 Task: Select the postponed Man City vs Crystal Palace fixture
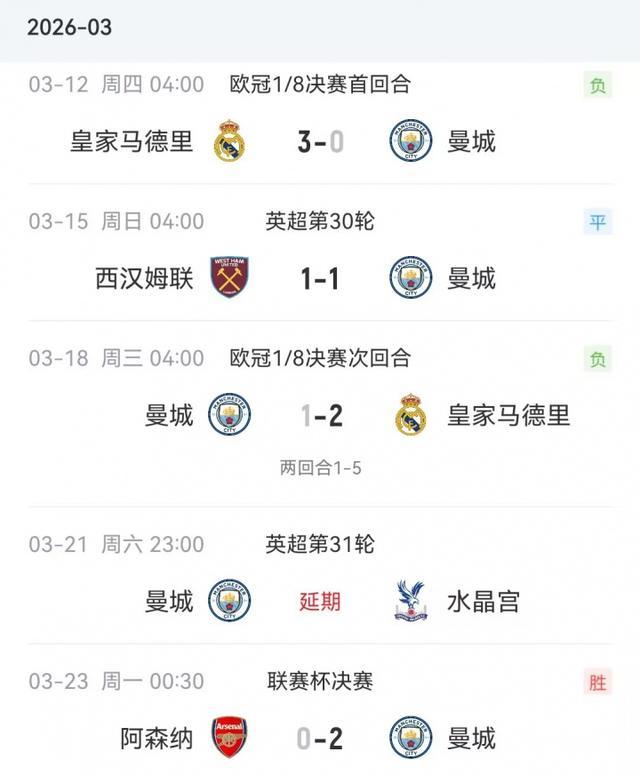point(320,601)
